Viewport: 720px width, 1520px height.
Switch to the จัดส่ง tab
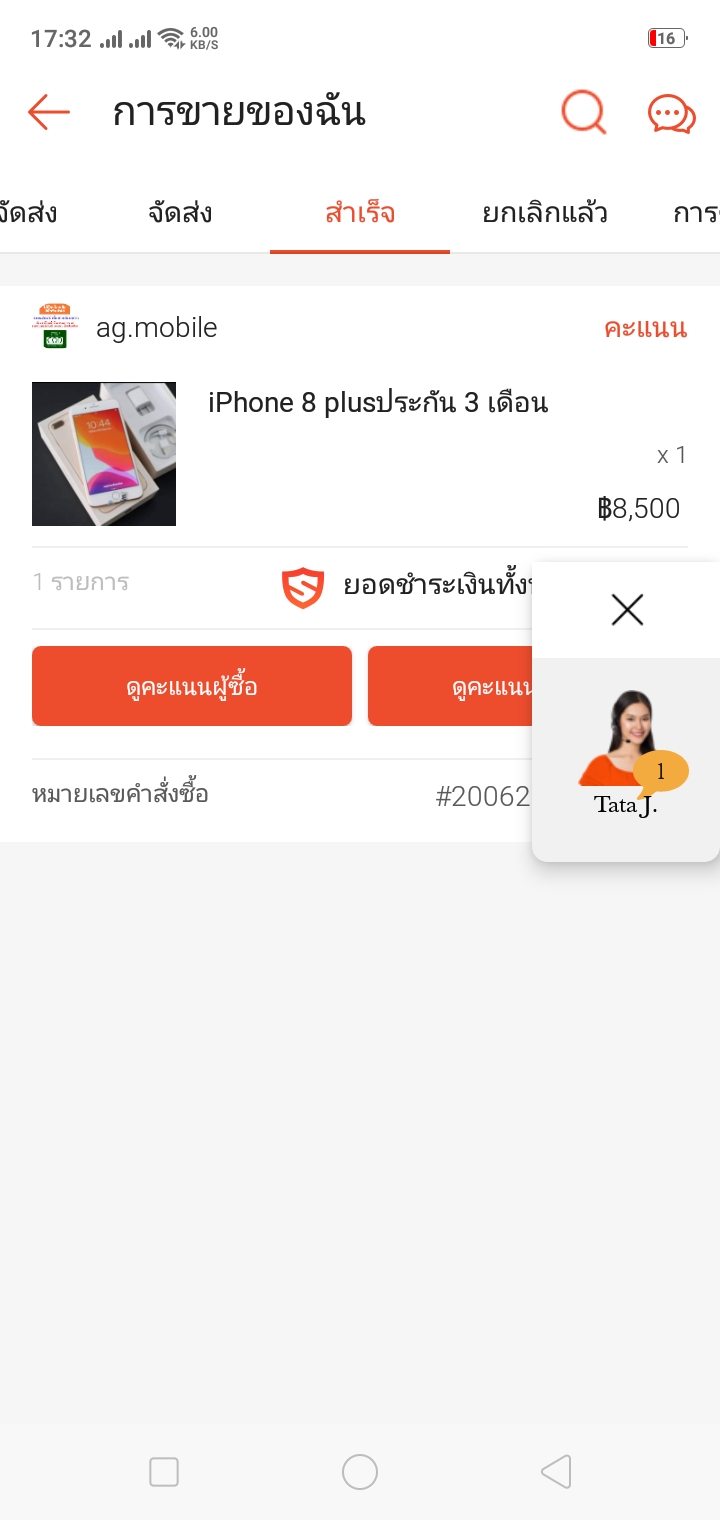tap(180, 213)
